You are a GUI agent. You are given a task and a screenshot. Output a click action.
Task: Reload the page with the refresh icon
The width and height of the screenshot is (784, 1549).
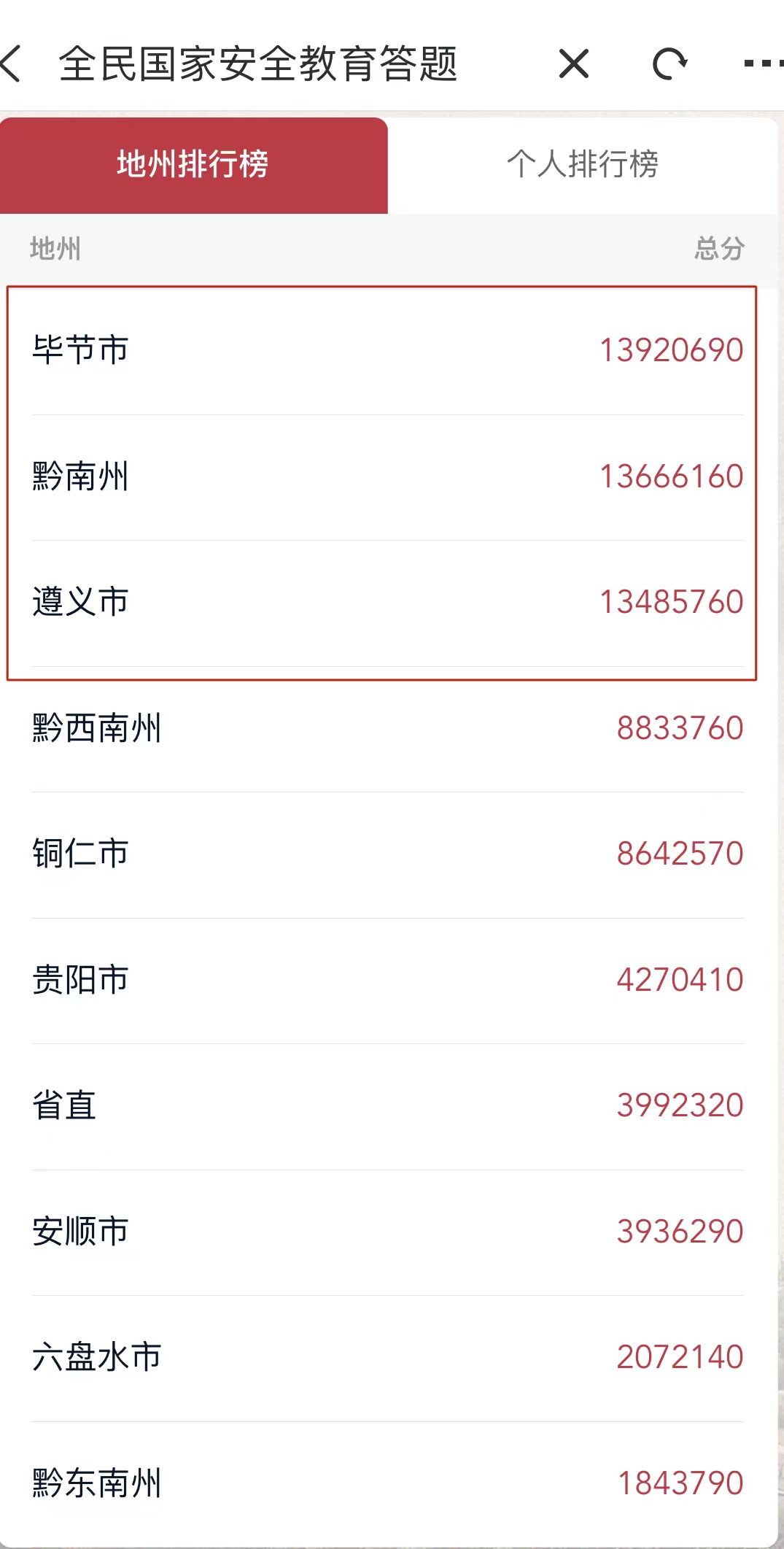coord(669,63)
